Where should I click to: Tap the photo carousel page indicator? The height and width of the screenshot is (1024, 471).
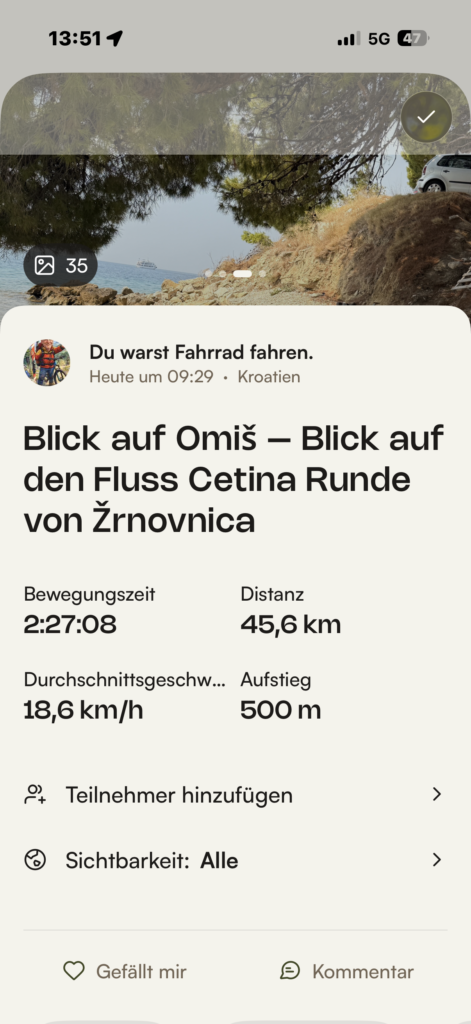pos(236,274)
